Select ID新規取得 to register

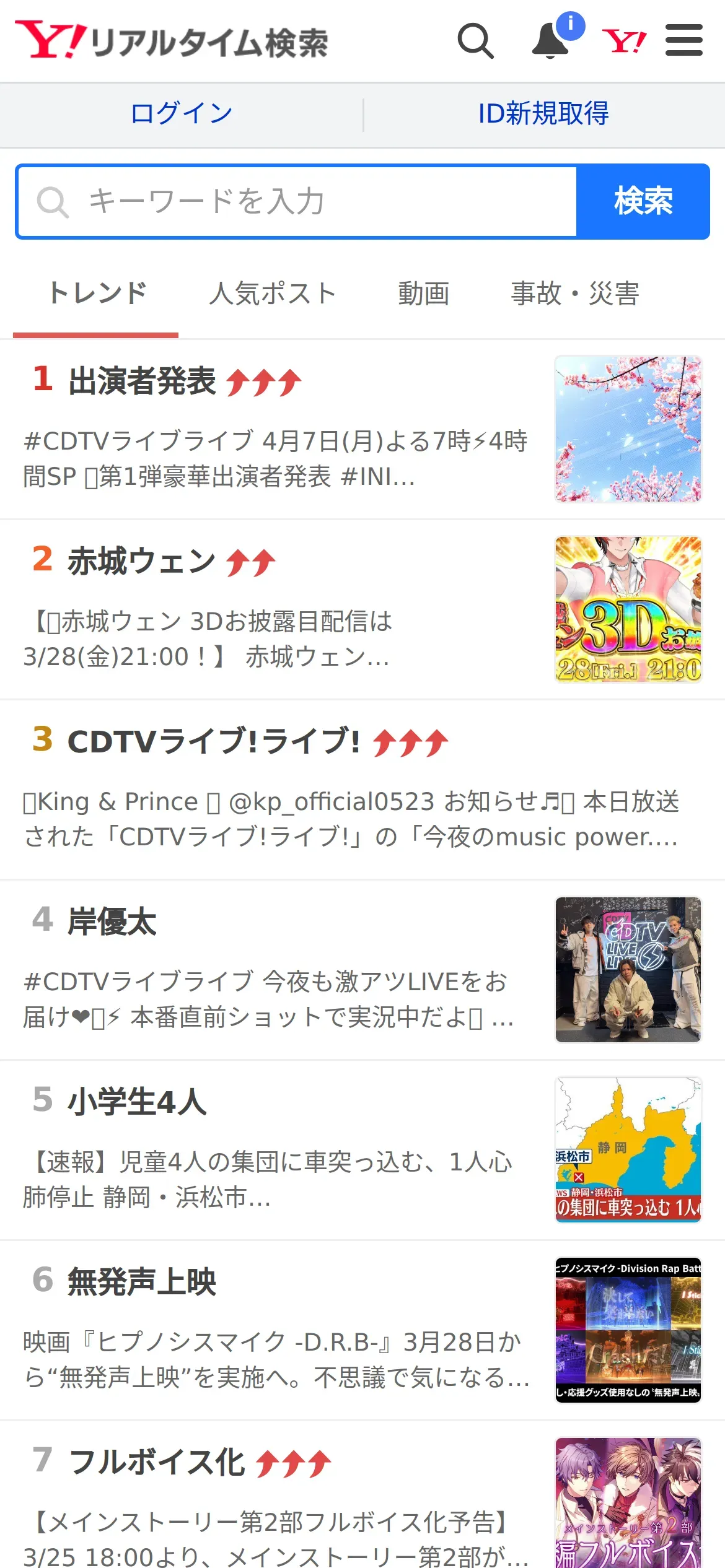tap(543, 114)
